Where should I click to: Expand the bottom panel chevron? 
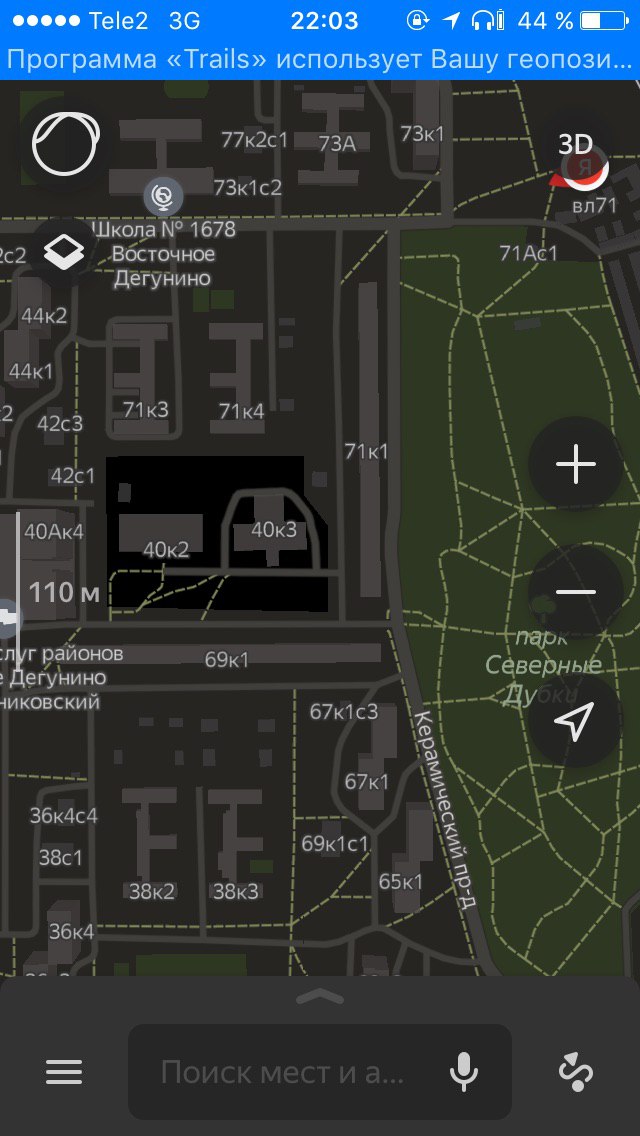(320, 997)
